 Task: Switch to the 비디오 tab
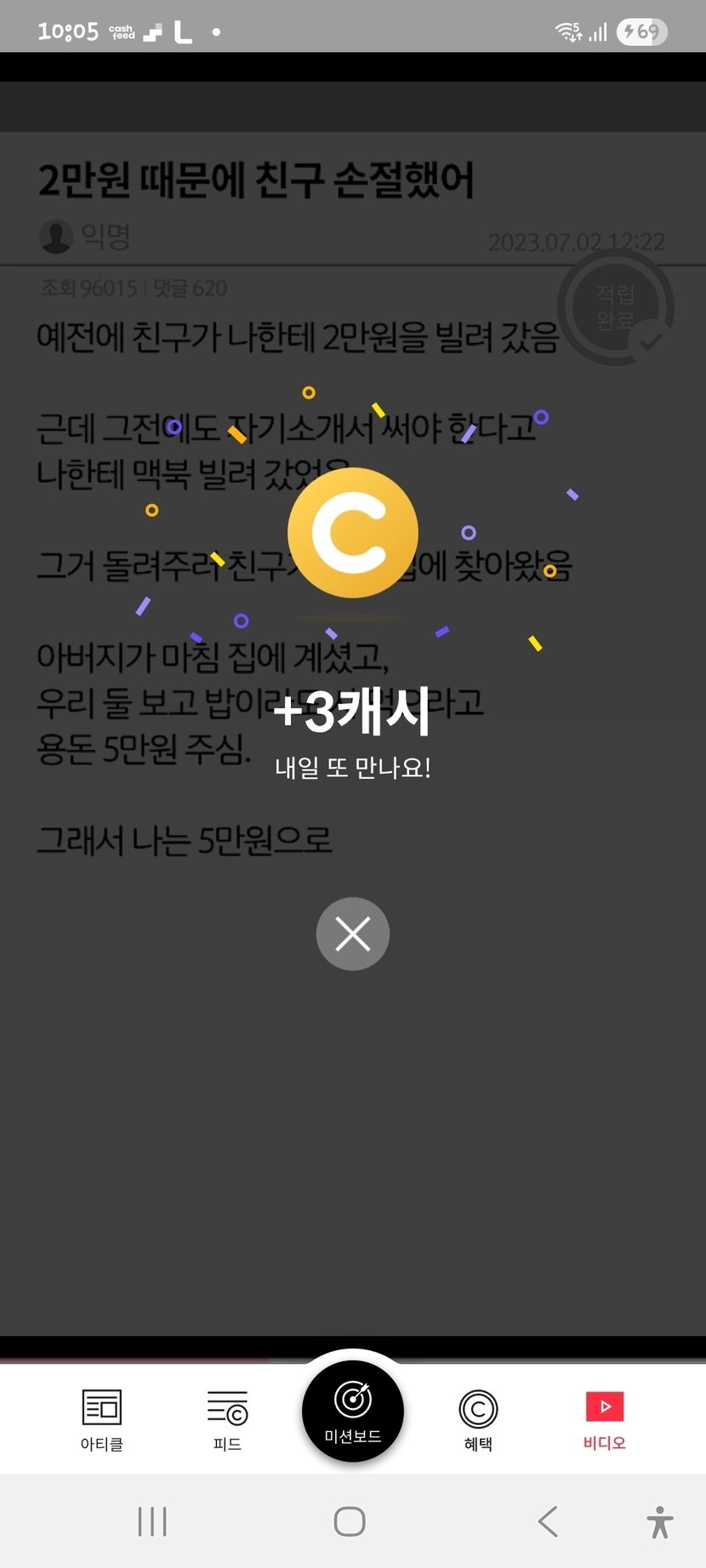[604, 1418]
